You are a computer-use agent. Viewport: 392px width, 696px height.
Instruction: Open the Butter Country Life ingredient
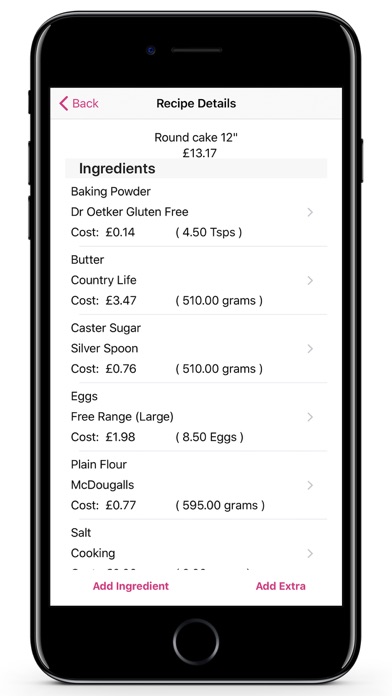(x=196, y=281)
